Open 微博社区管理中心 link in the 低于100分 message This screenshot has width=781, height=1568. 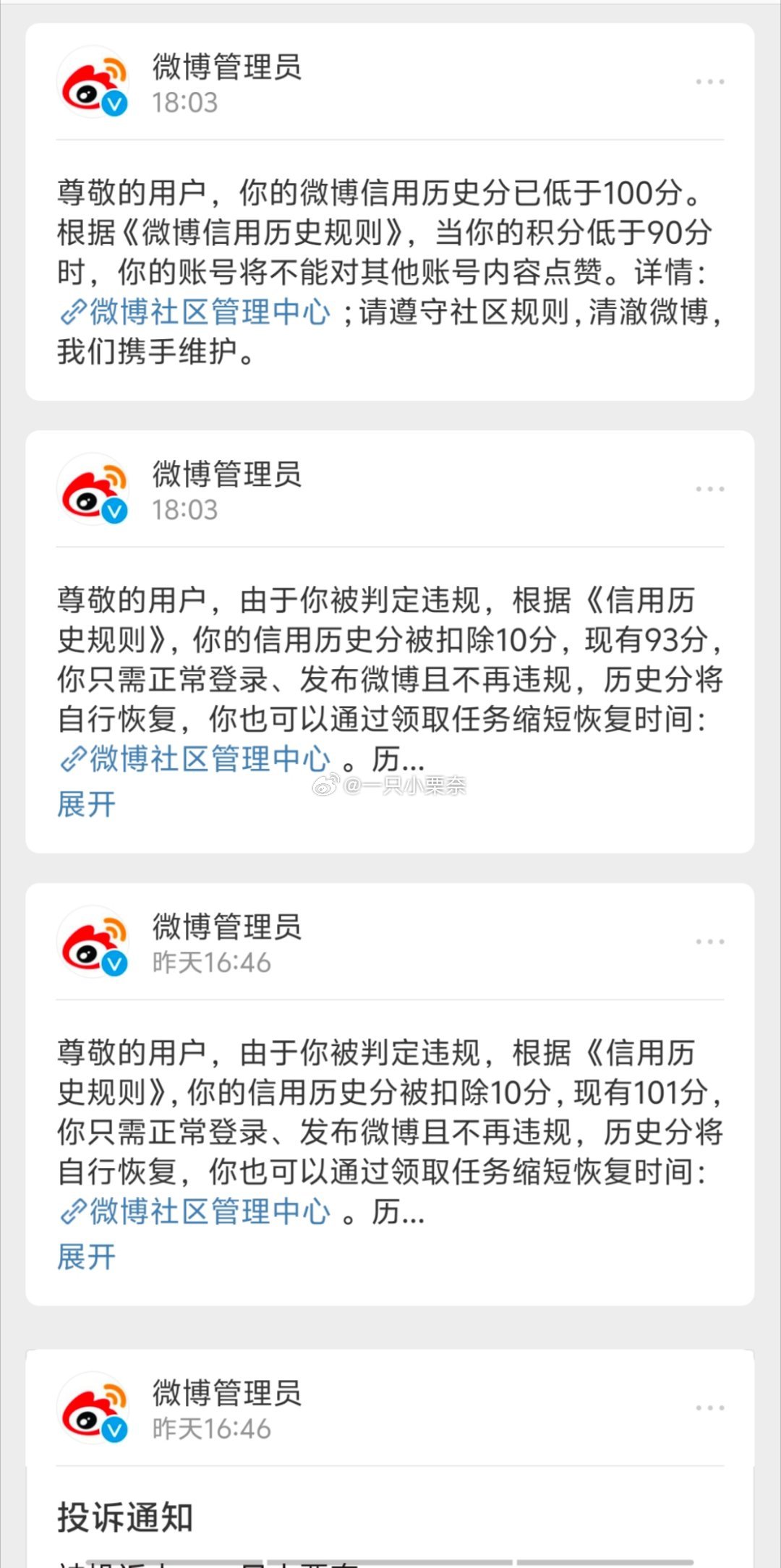pos(195,312)
